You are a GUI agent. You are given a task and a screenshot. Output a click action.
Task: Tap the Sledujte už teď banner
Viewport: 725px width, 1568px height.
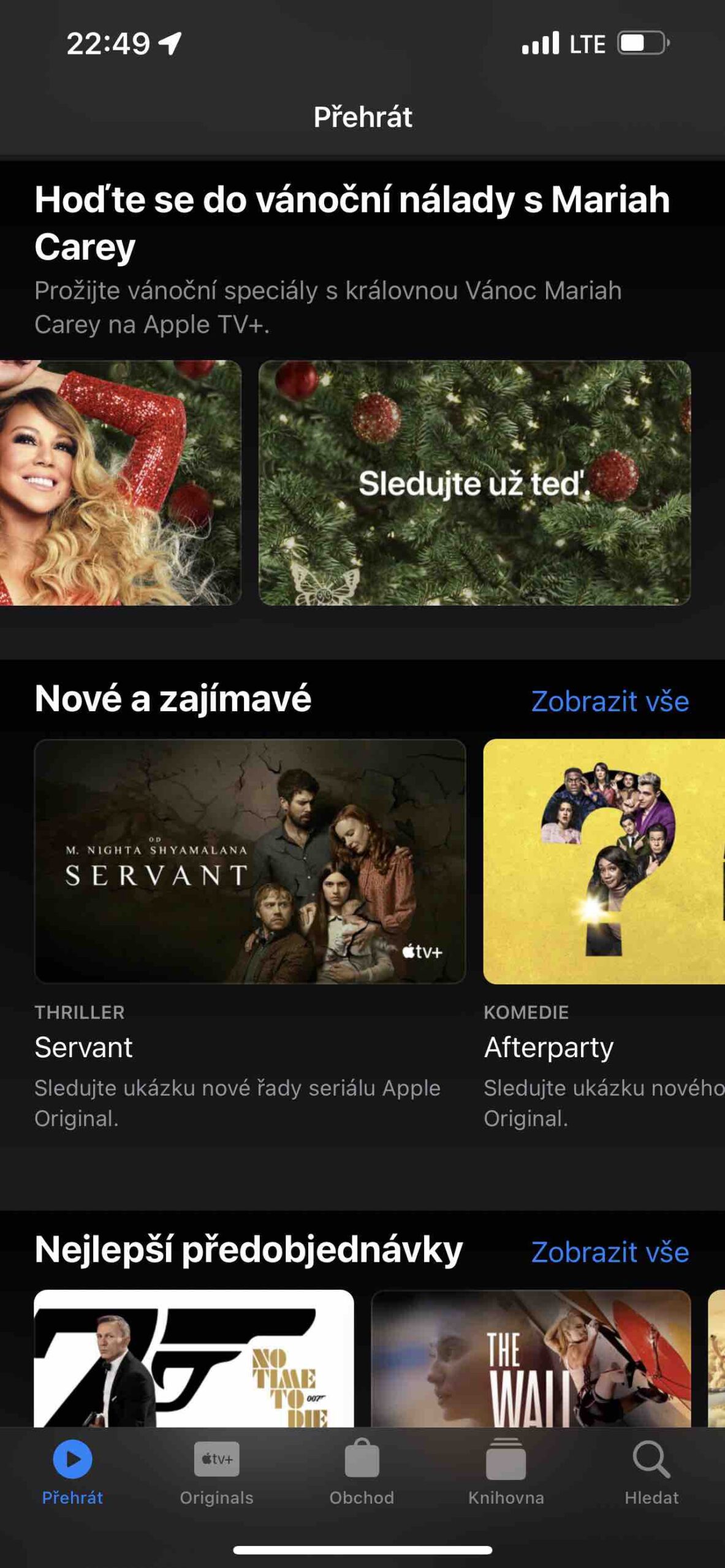click(474, 483)
